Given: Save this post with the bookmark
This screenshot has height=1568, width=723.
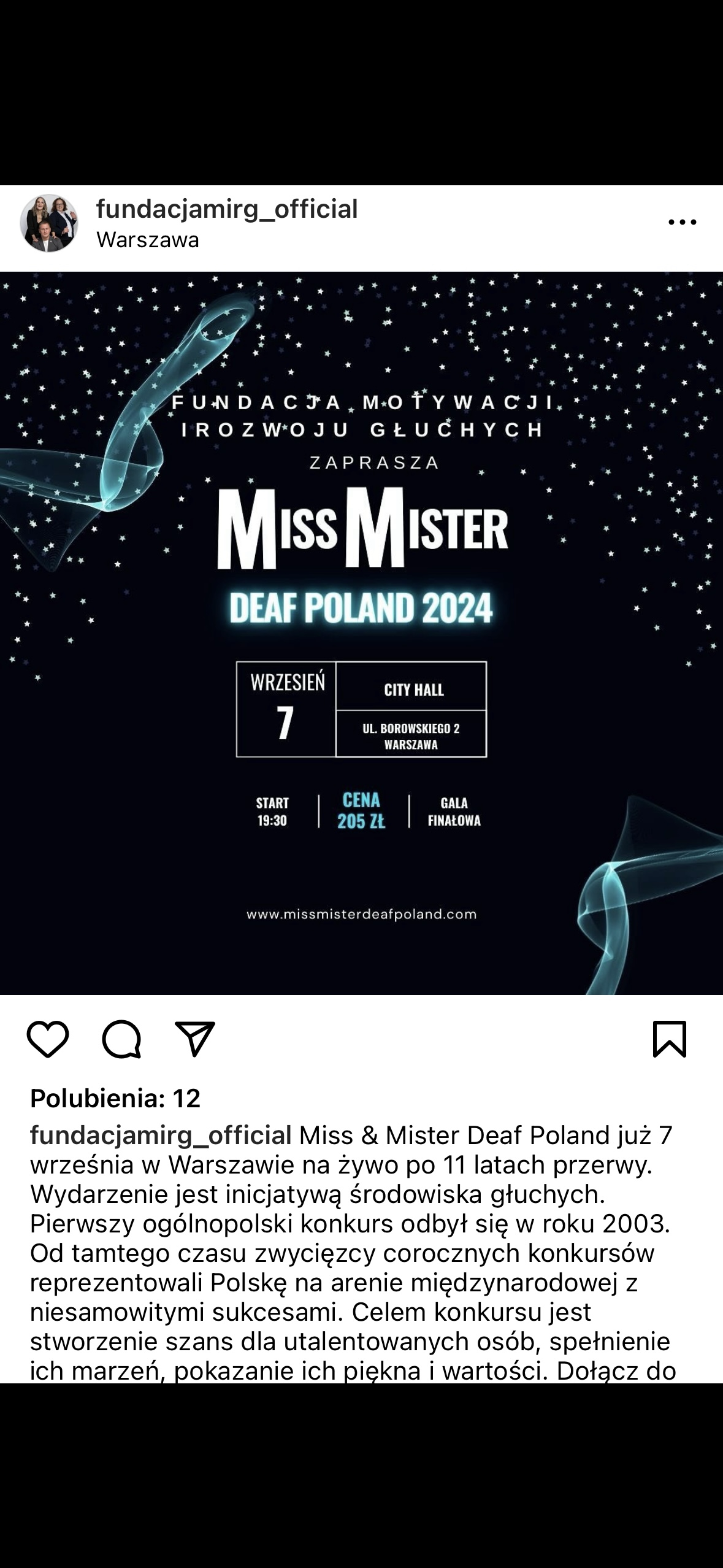Looking at the screenshot, I should pos(670,1039).
